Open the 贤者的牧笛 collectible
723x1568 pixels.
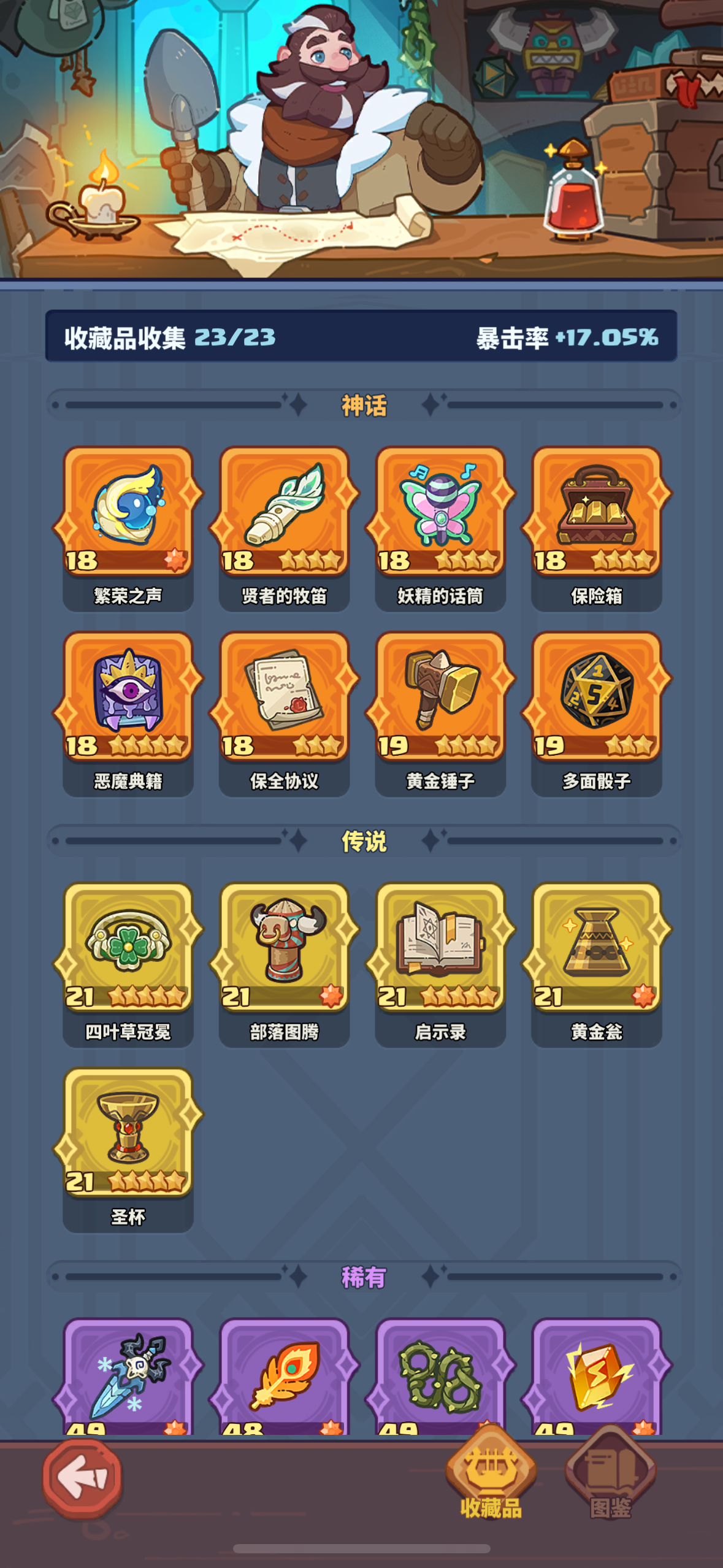point(284,528)
